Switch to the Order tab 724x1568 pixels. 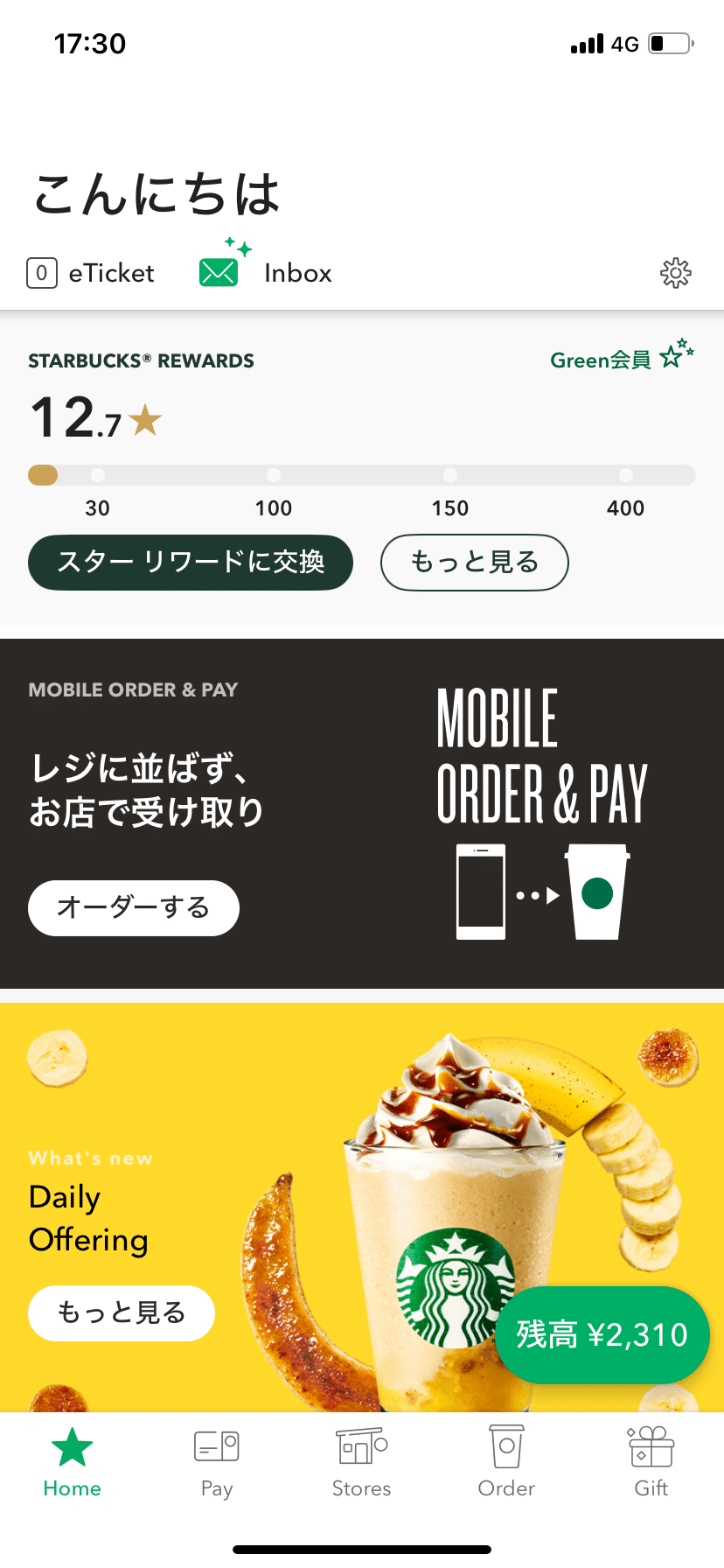point(506,1463)
